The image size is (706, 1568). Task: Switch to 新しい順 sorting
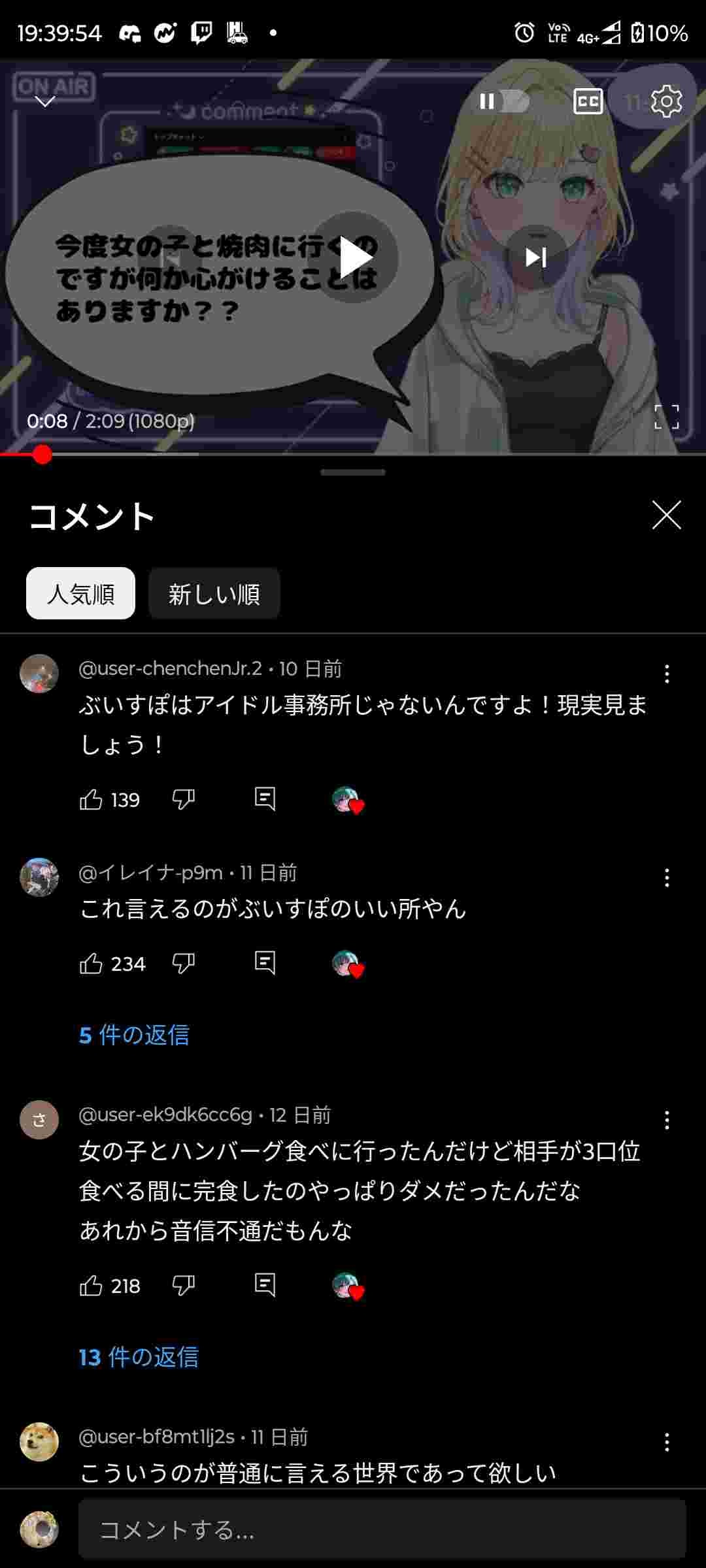pyautogui.click(x=214, y=593)
